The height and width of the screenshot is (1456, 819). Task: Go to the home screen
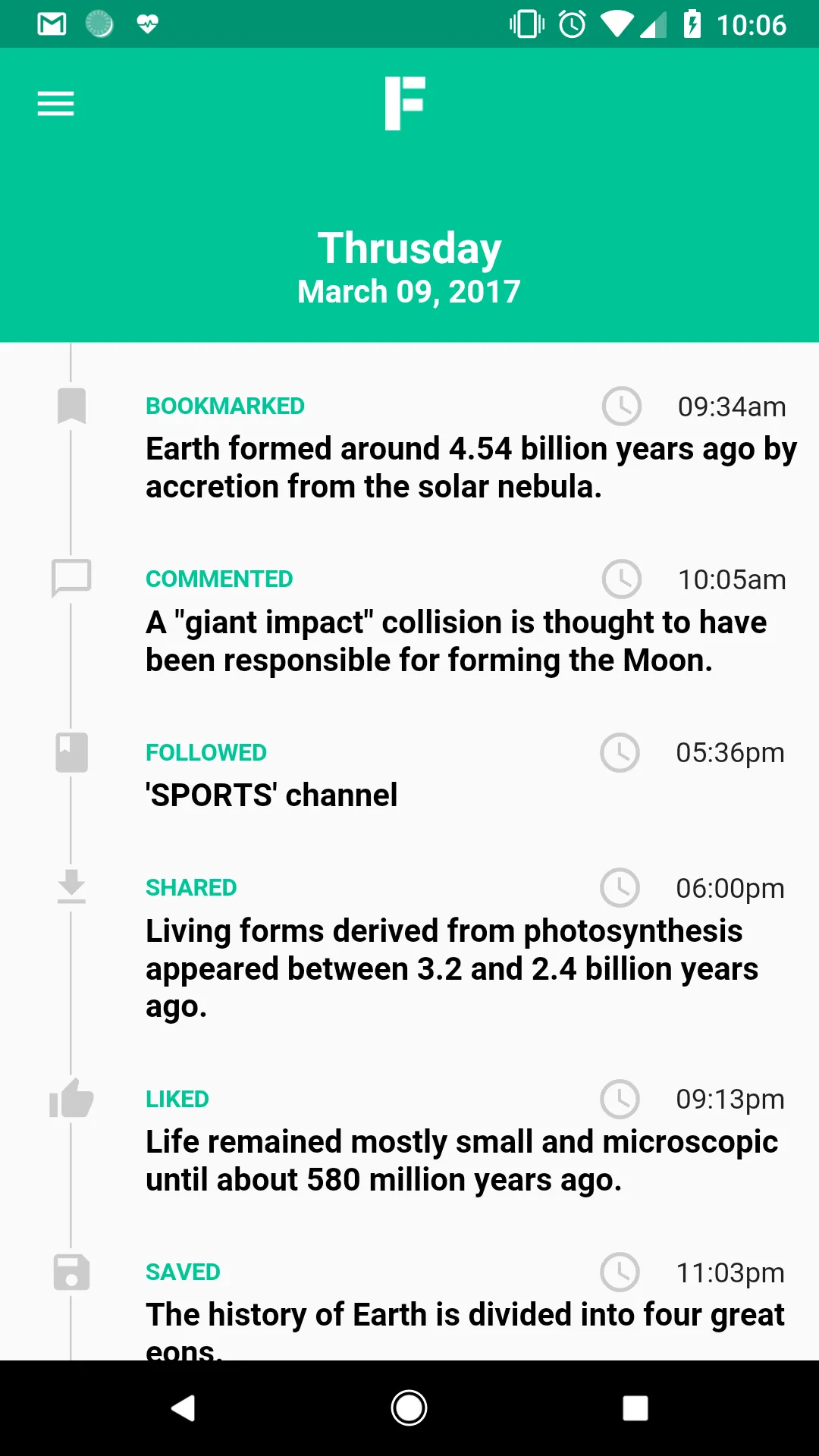(409, 1408)
